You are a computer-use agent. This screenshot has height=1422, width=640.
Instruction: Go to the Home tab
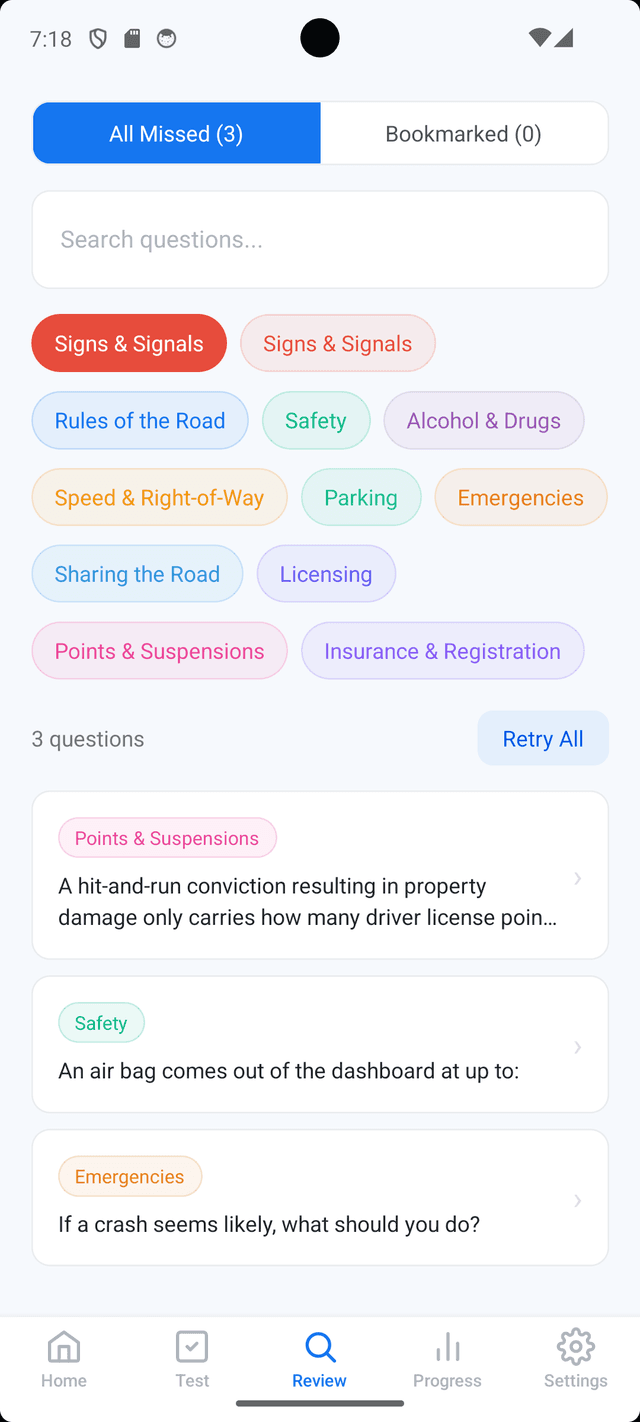64,1360
